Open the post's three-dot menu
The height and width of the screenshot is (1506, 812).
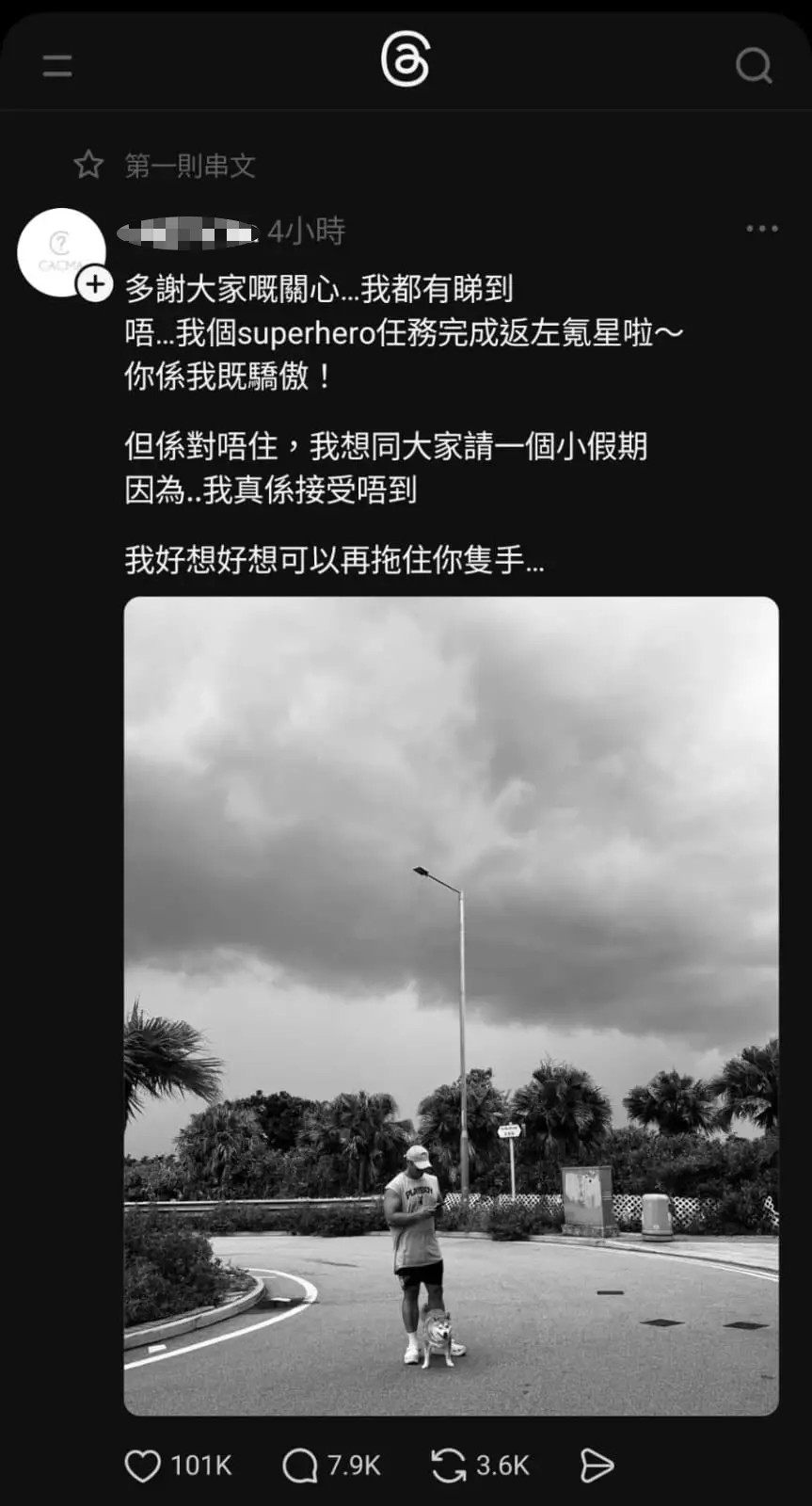pyautogui.click(x=761, y=229)
